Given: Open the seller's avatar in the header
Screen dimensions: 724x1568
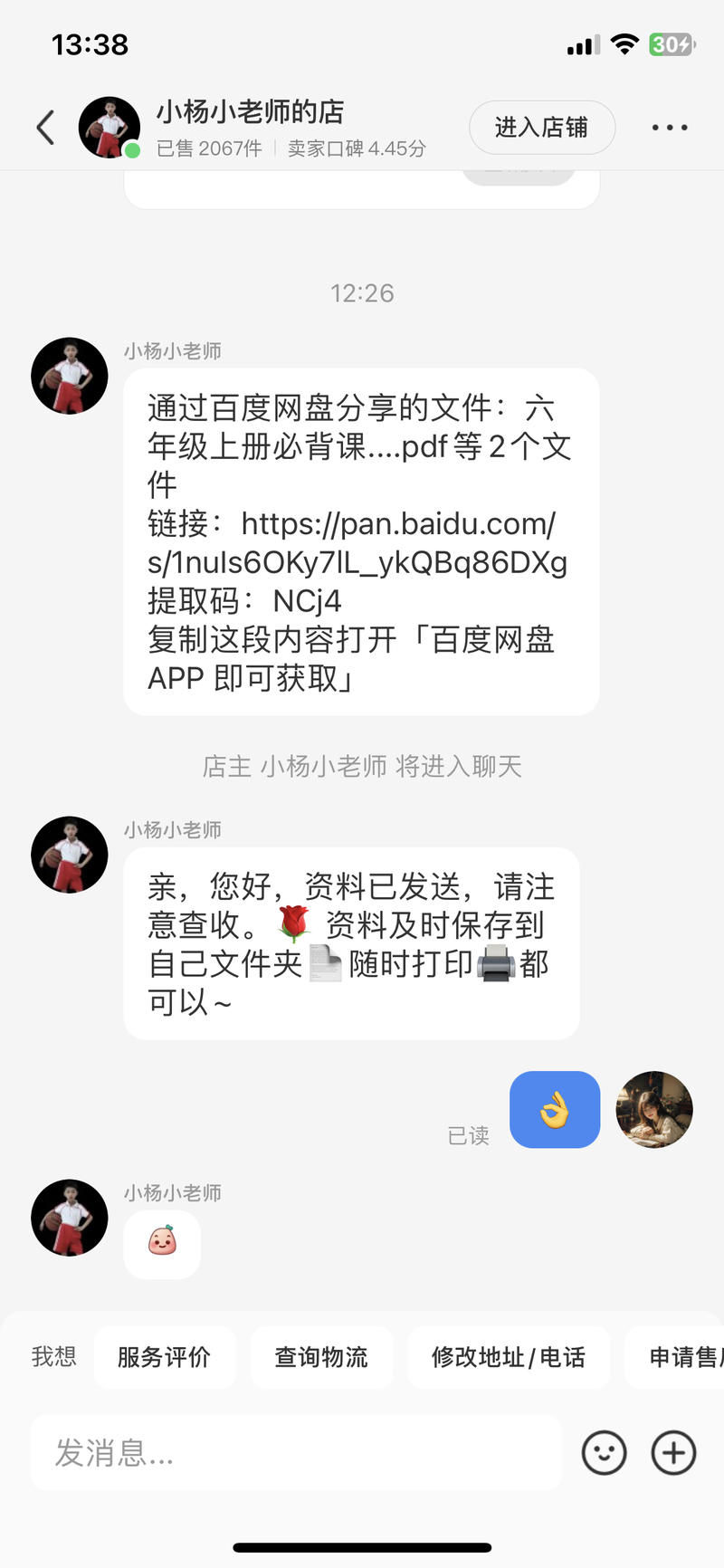Looking at the screenshot, I should point(110,128).
